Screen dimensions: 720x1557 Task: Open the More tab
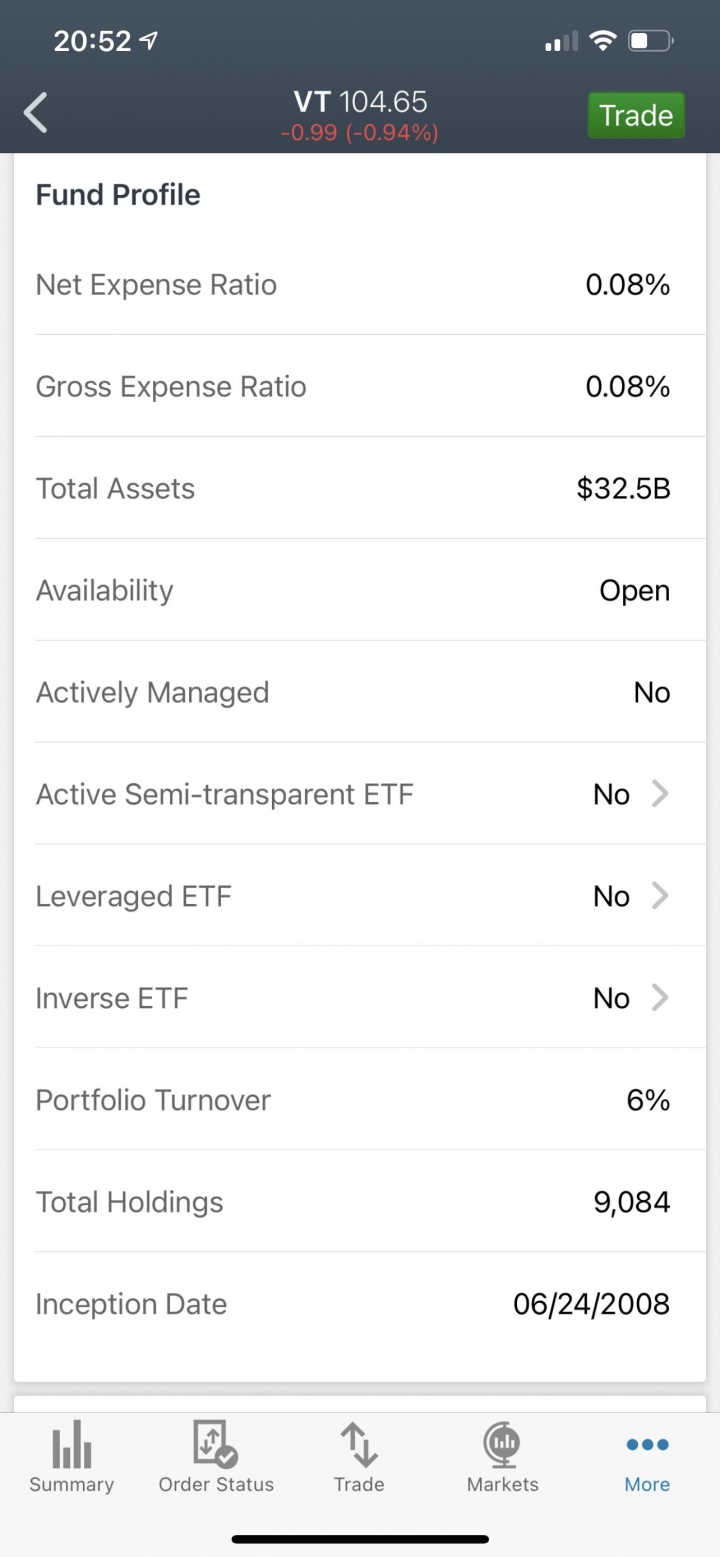[647, 1458]
